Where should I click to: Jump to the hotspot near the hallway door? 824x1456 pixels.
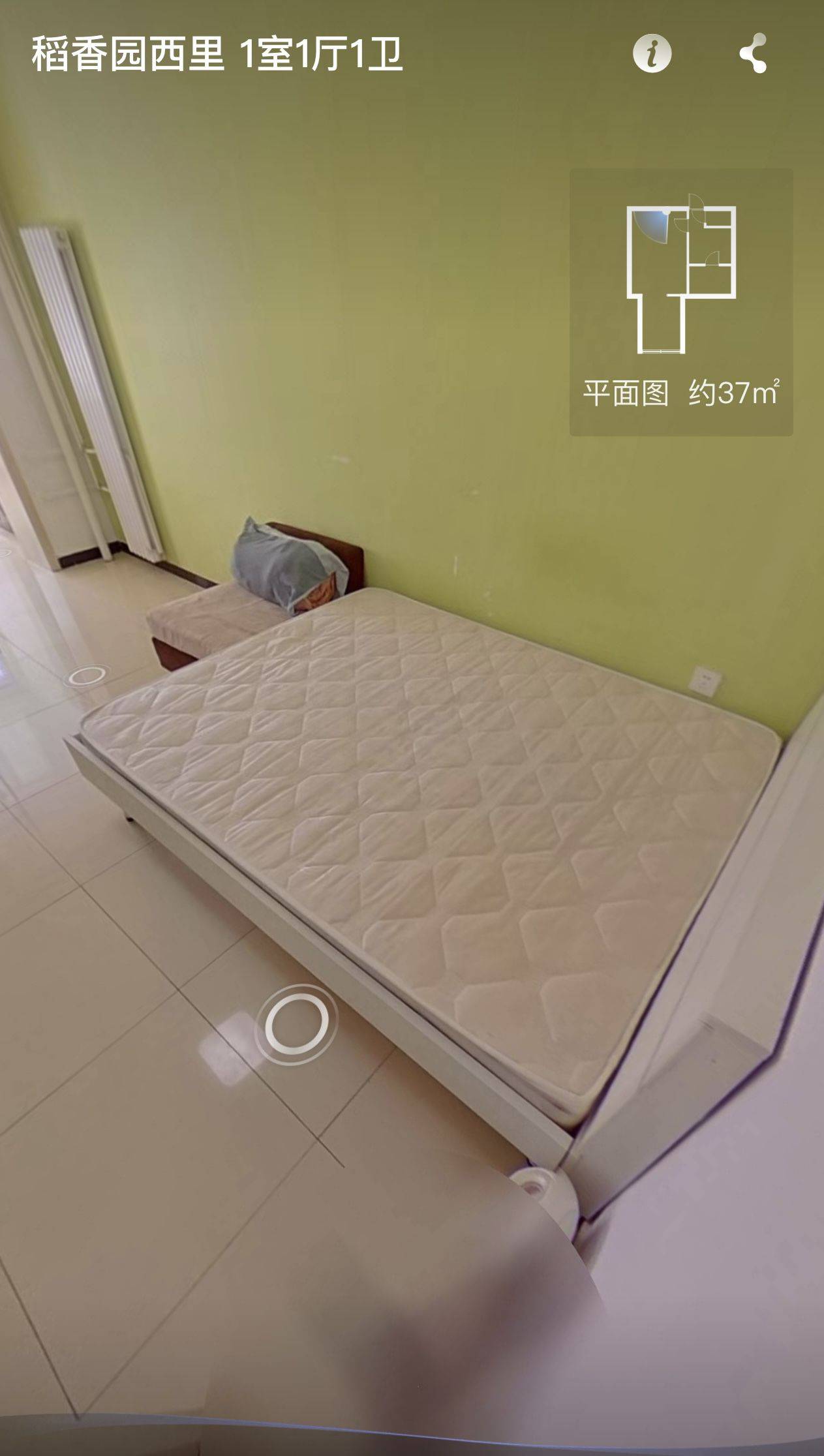(88, 675)
